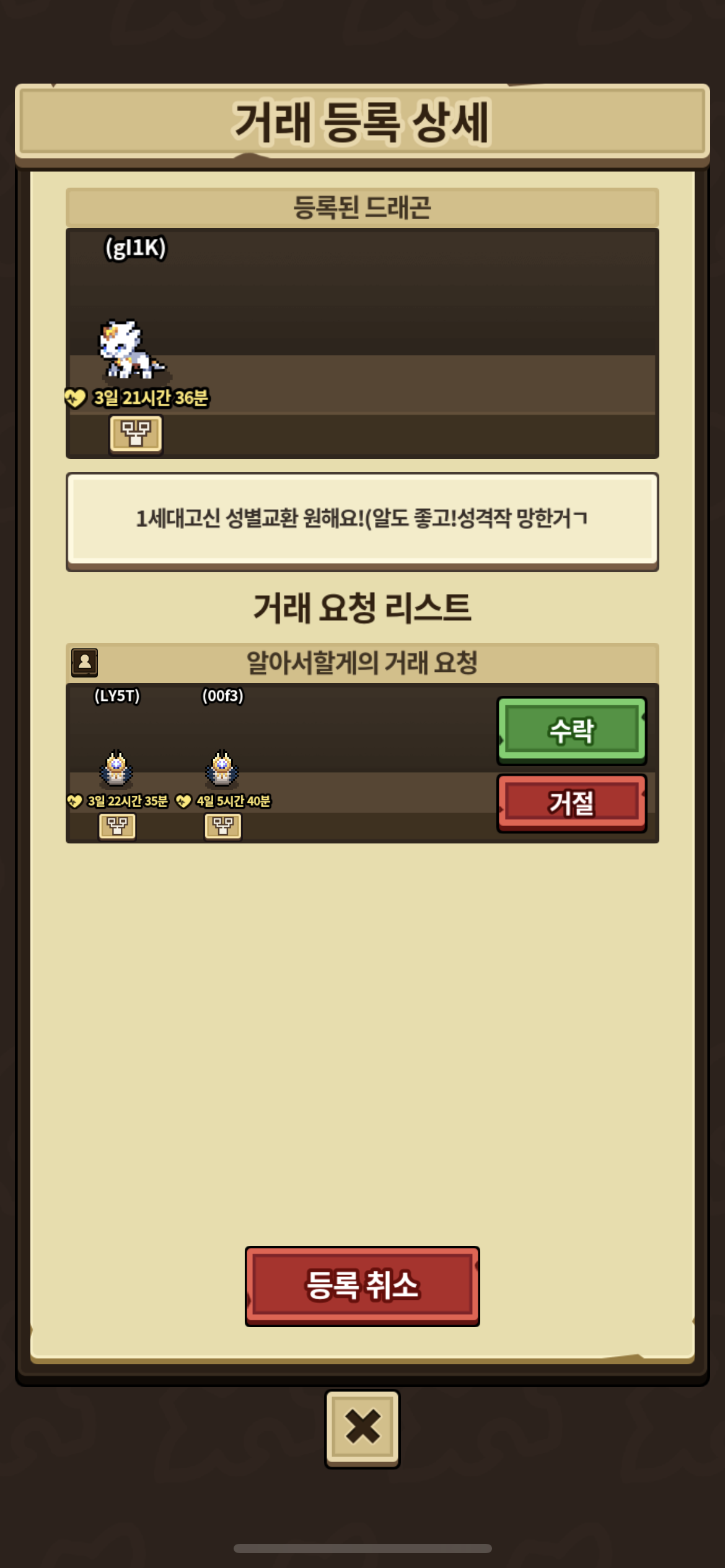725x1568 pixels.
Task: Open family tree of dragon LY5T
Action: [117, 826]
